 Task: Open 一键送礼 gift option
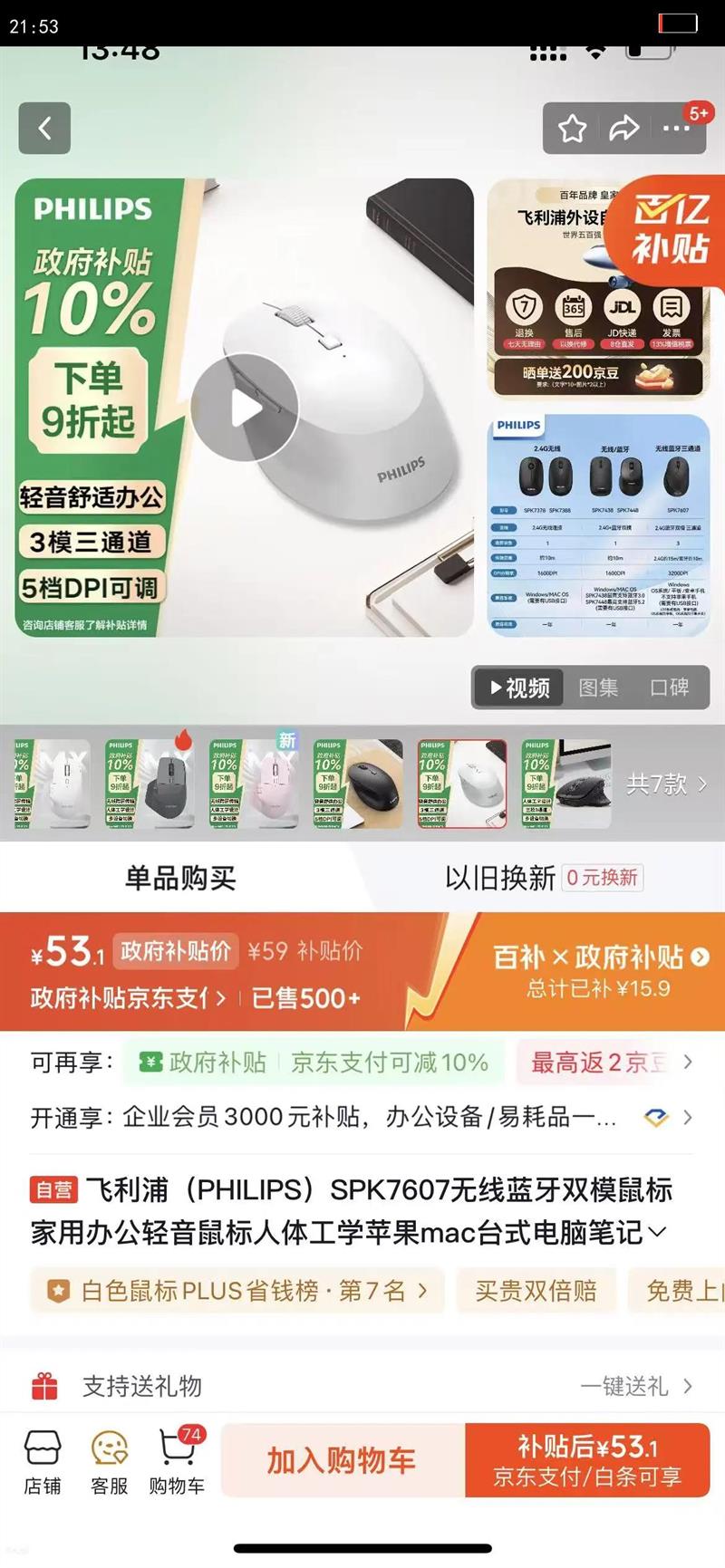636,1386
